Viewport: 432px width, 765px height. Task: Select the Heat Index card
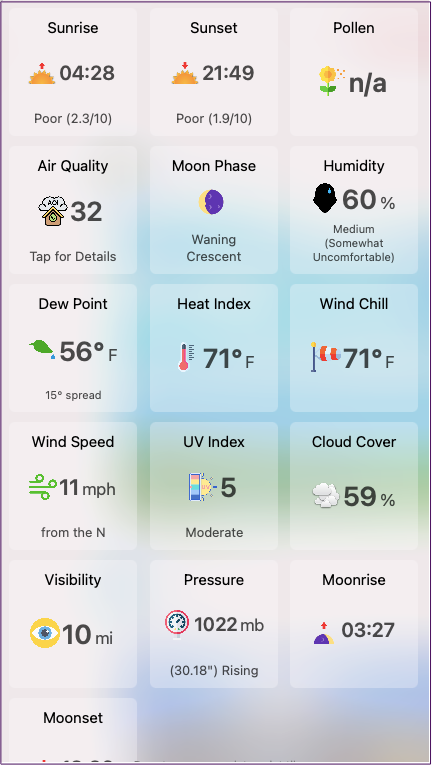point(214,348)
